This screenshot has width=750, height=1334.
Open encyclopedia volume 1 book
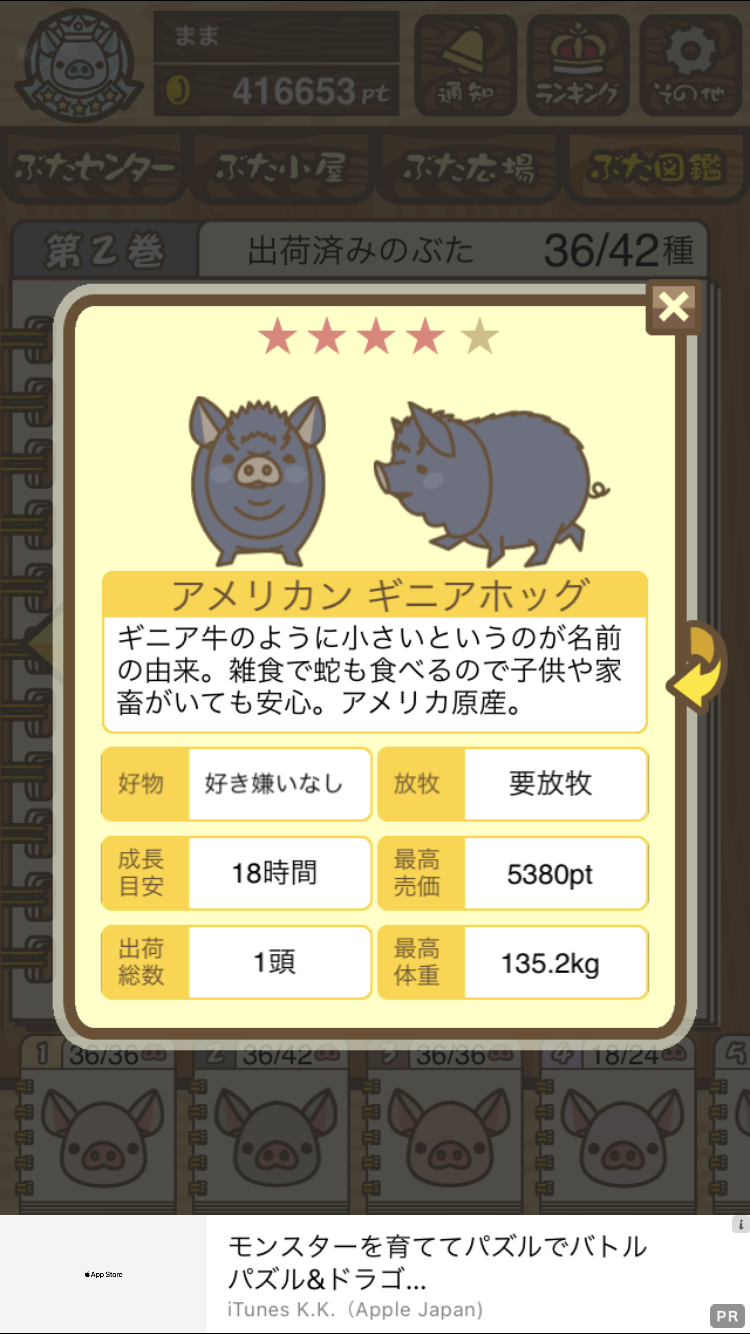pos(98,1123)
